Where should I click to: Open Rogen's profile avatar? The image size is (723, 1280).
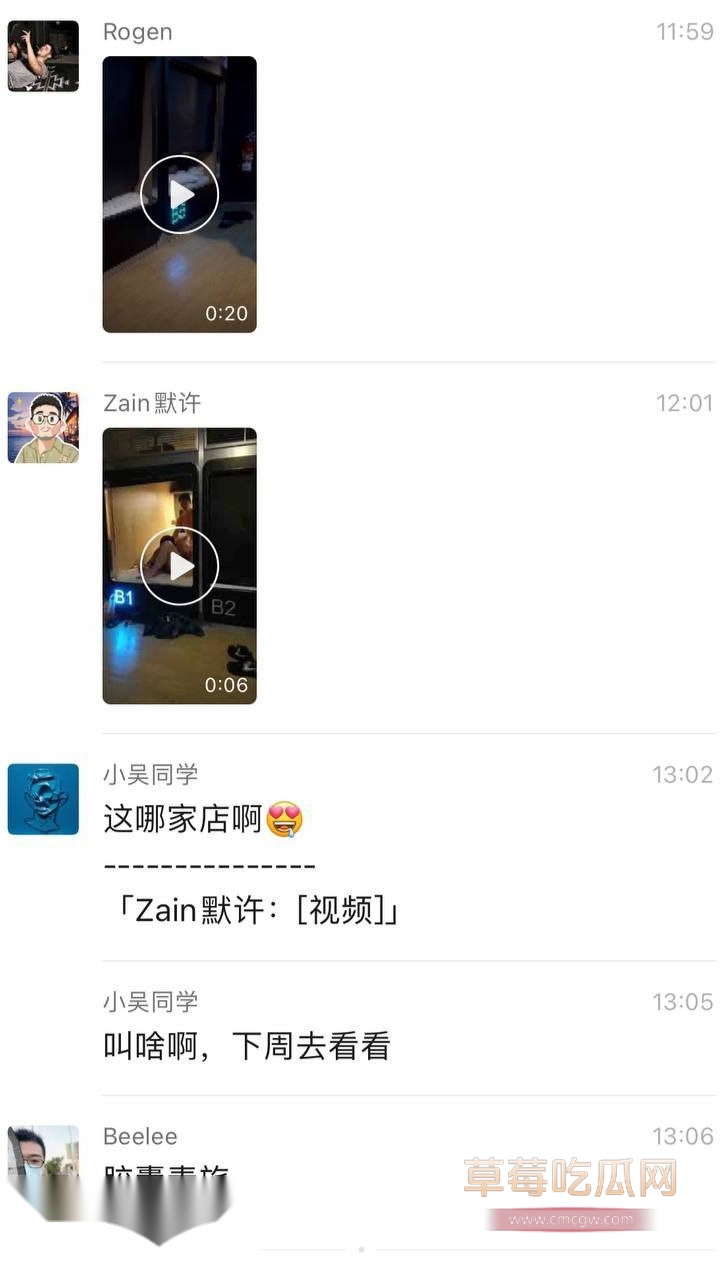43,56
